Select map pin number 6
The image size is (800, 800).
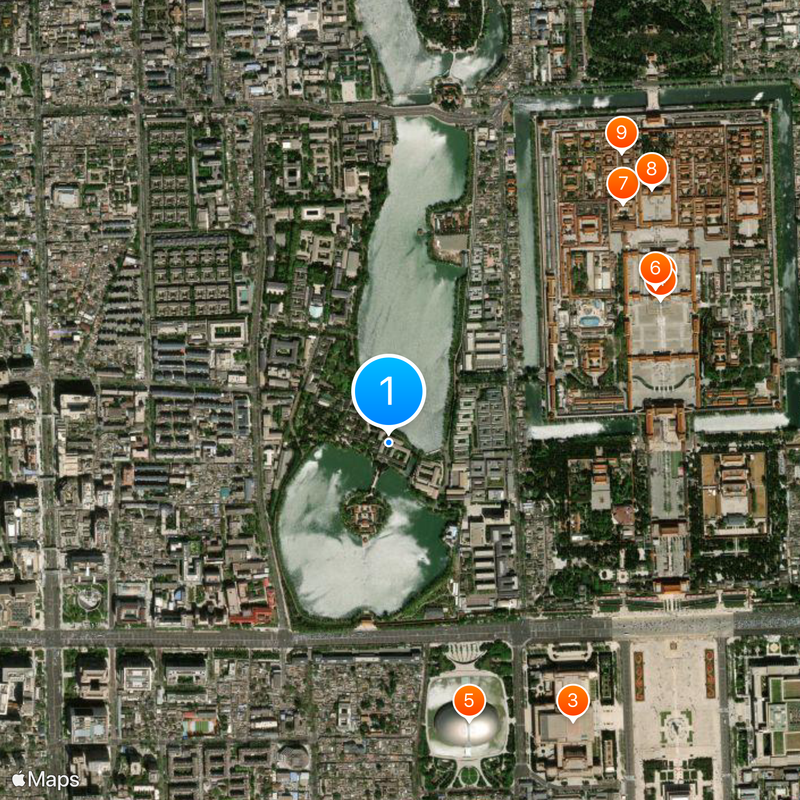(655, 268)
